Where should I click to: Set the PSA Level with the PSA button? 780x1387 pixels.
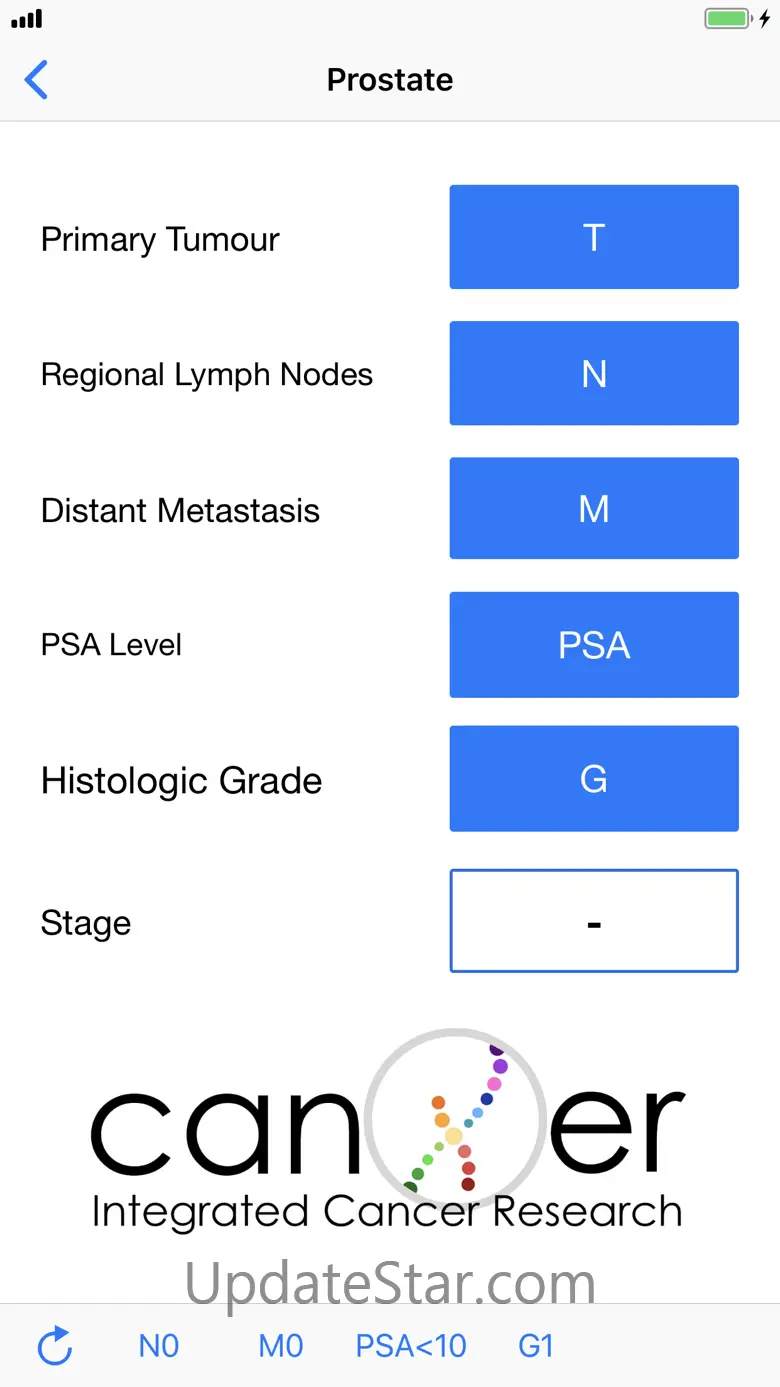tap(594, 645)
